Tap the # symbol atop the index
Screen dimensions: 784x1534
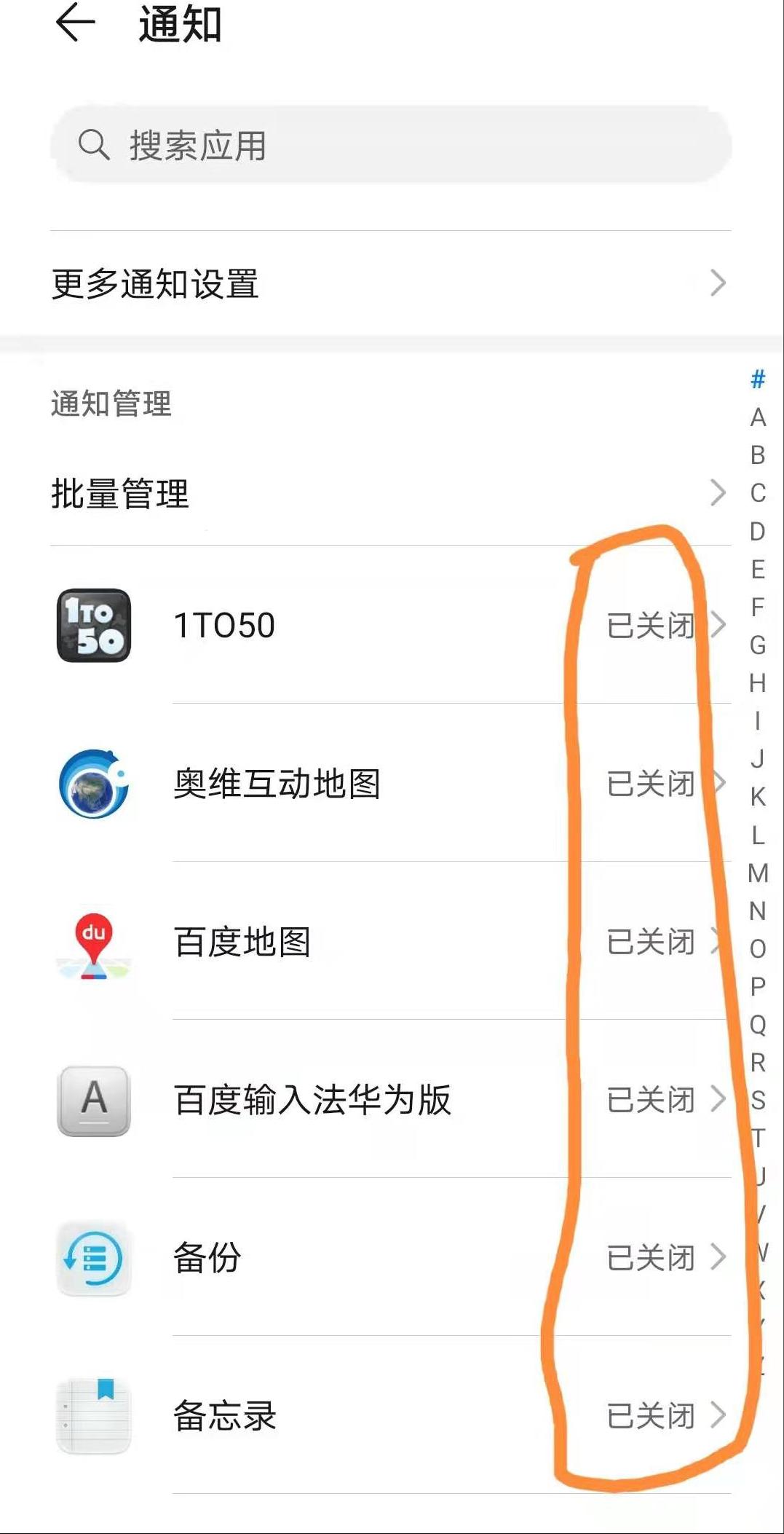click(x=757, y=379)
